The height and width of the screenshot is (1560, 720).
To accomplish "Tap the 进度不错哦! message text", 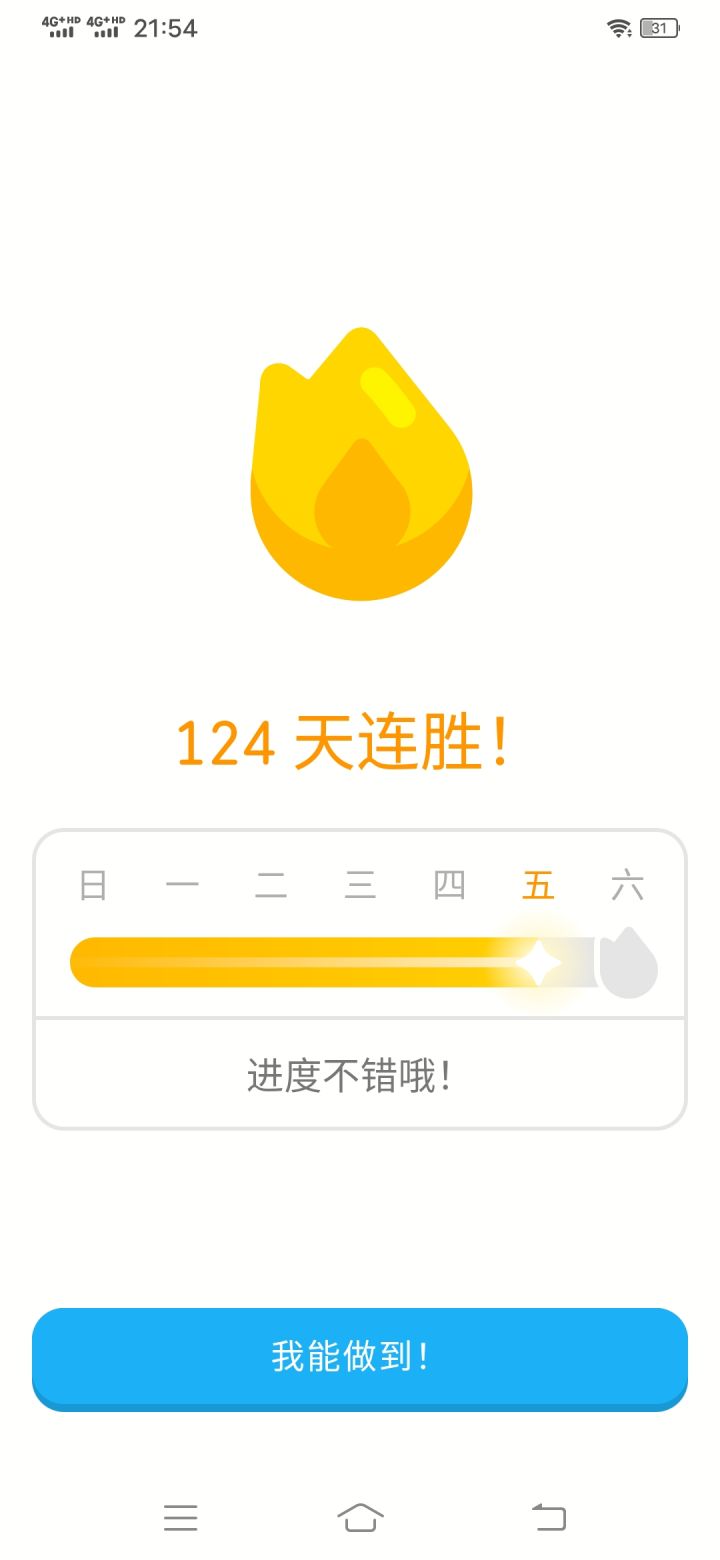I will (x=349, y=1072).
